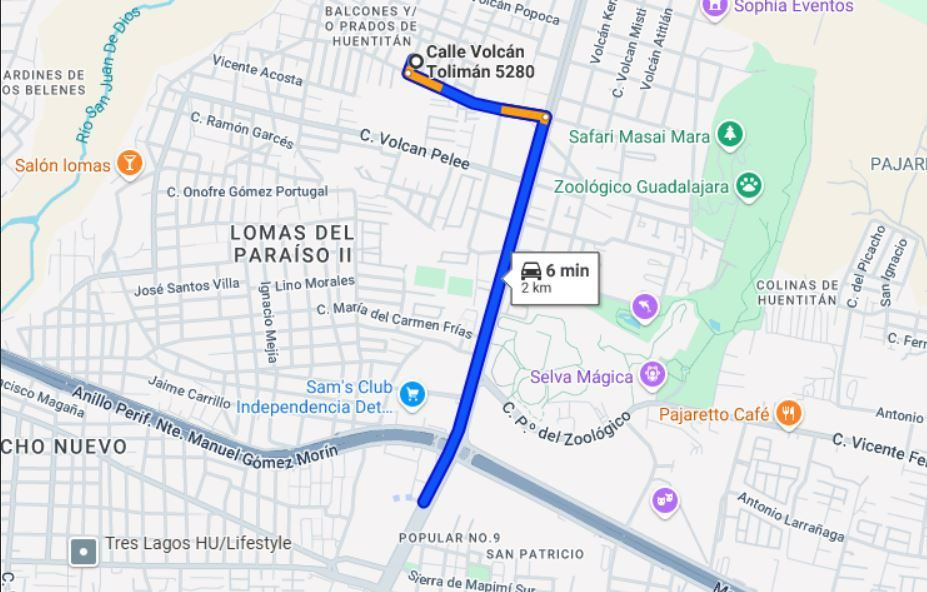Select the Safari Masai Mara marker

(730, 135)
